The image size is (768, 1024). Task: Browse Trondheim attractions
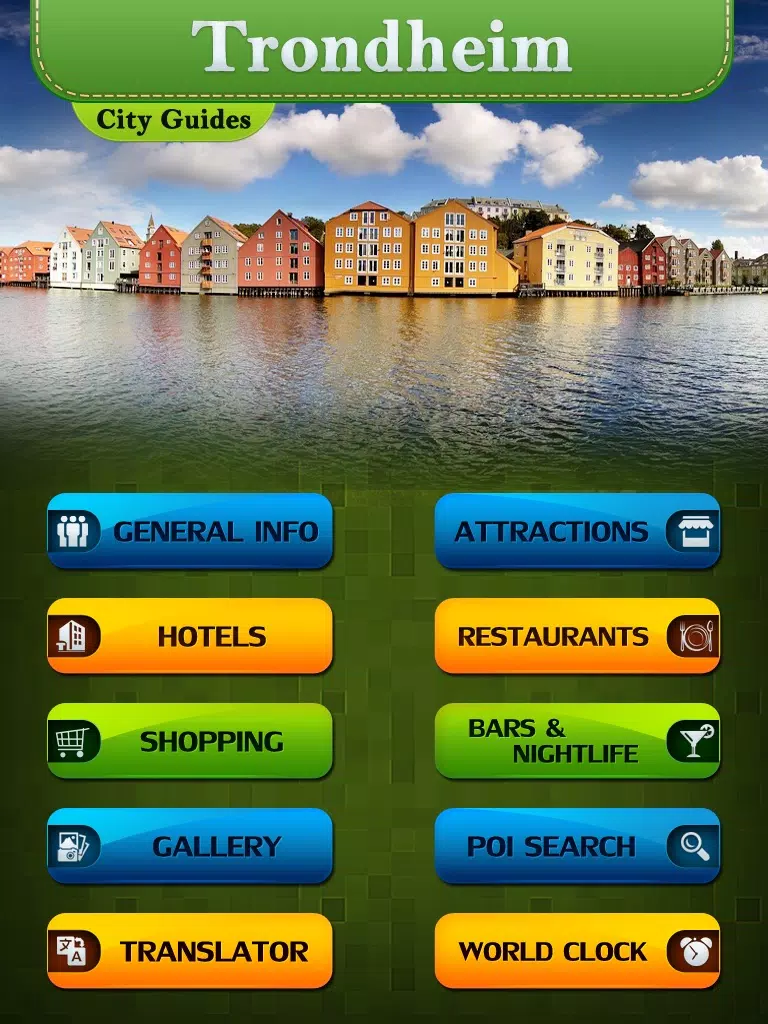pyautogui.click(x=577, y=531)
